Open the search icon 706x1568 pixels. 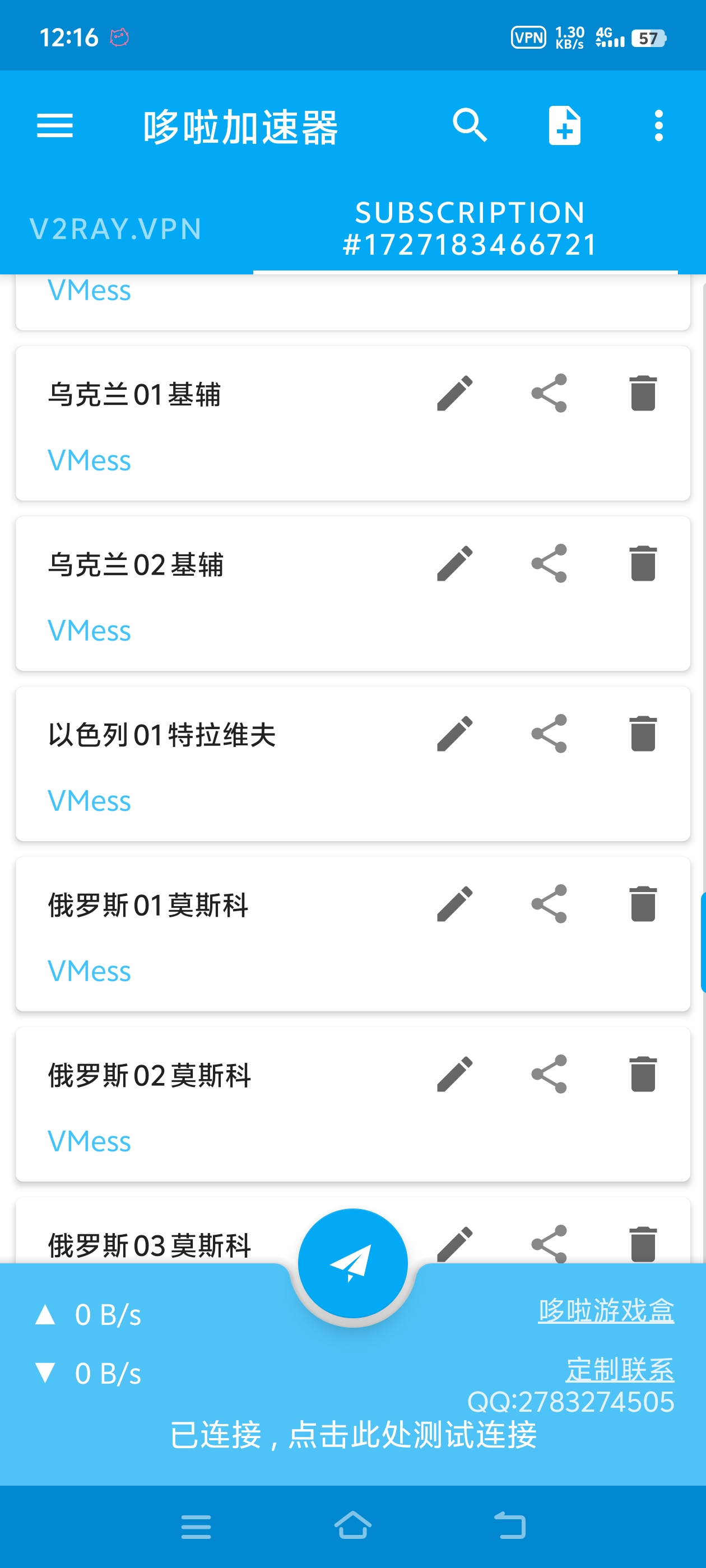pos(470,126)
